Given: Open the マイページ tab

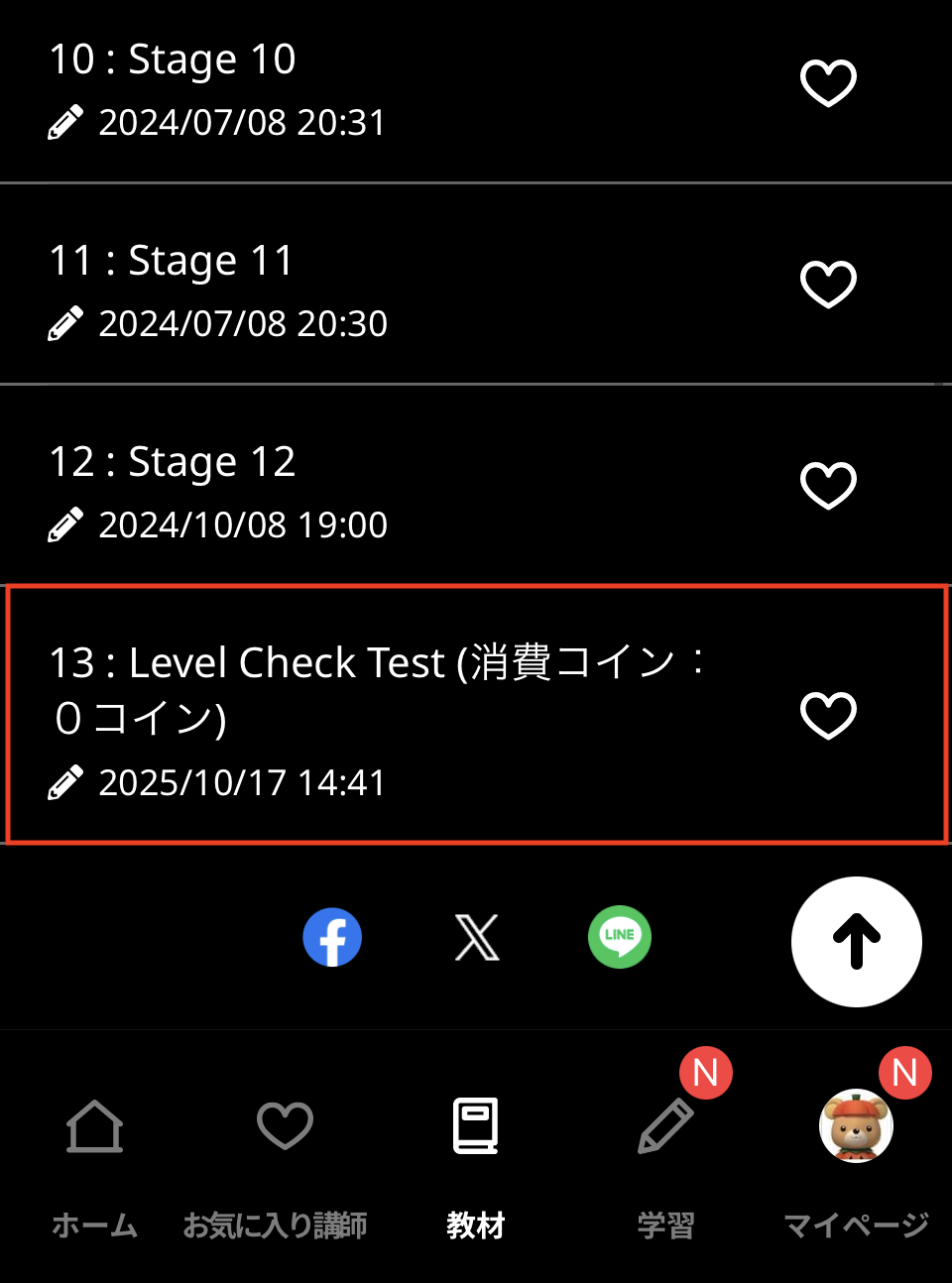Looking at the screenshot, I should click(856, 1160).
